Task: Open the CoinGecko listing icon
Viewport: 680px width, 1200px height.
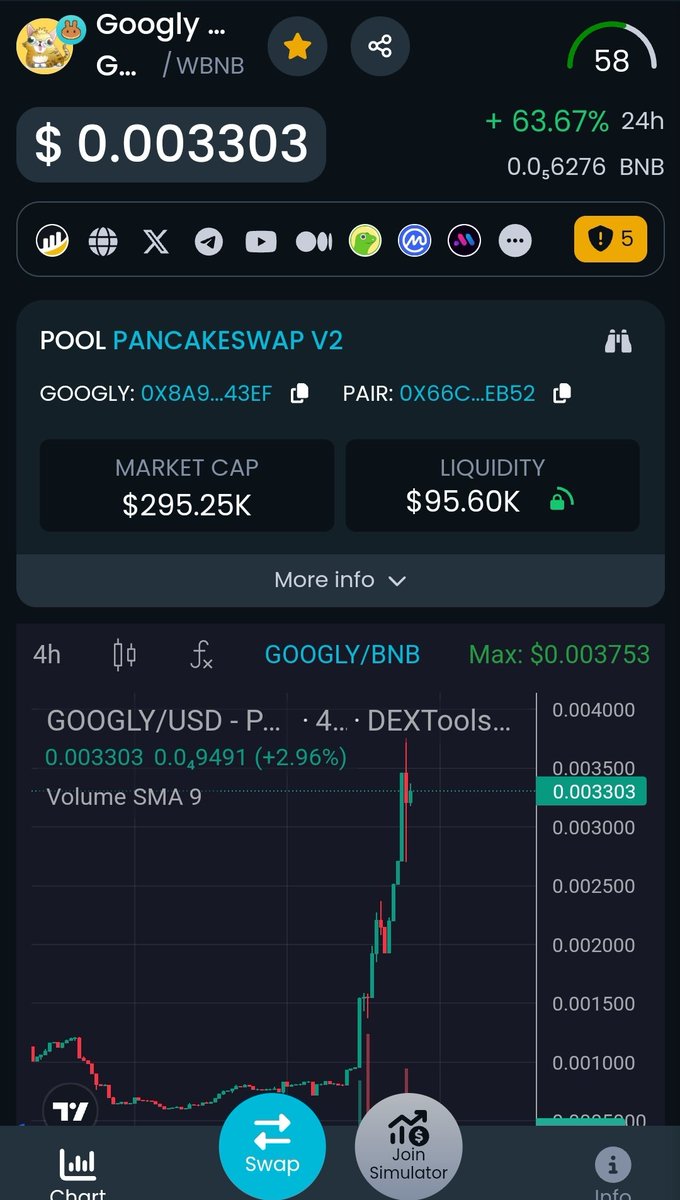Action: coord(365,241)
